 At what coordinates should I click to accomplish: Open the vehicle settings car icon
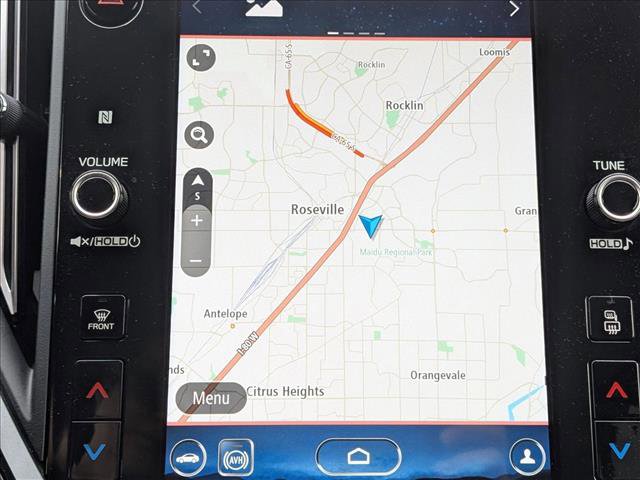(187, 457)
